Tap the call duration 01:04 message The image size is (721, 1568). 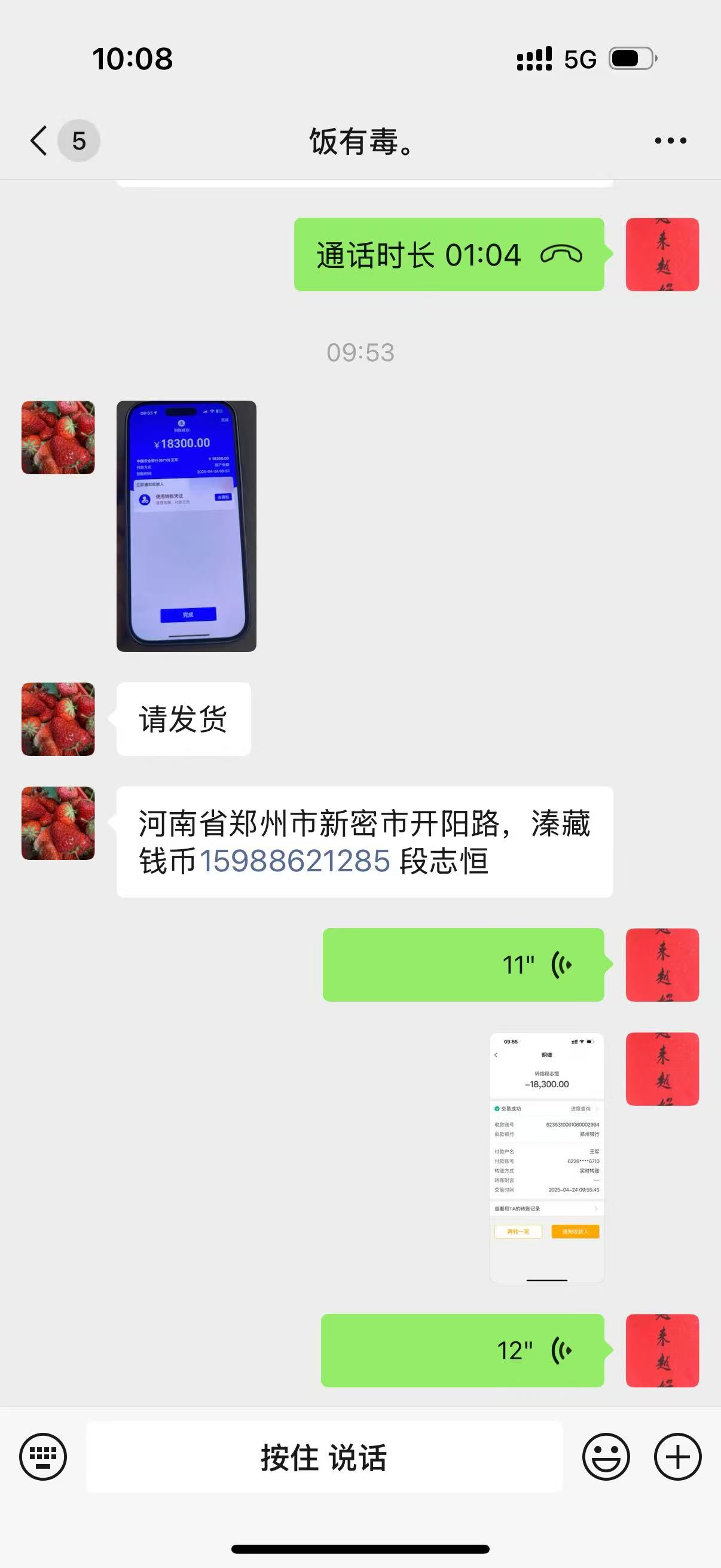449,254
